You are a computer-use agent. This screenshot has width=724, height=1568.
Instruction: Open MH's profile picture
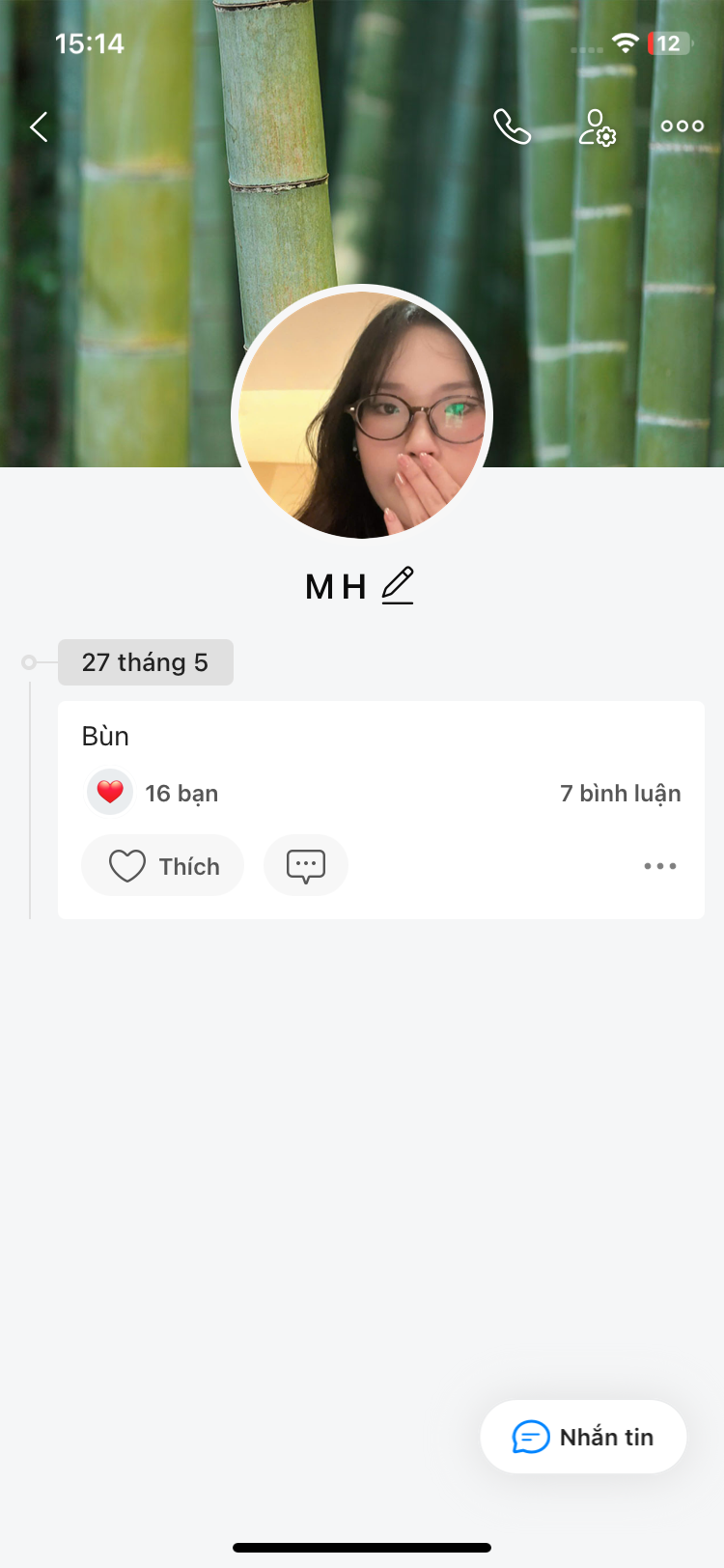[362, 415]
